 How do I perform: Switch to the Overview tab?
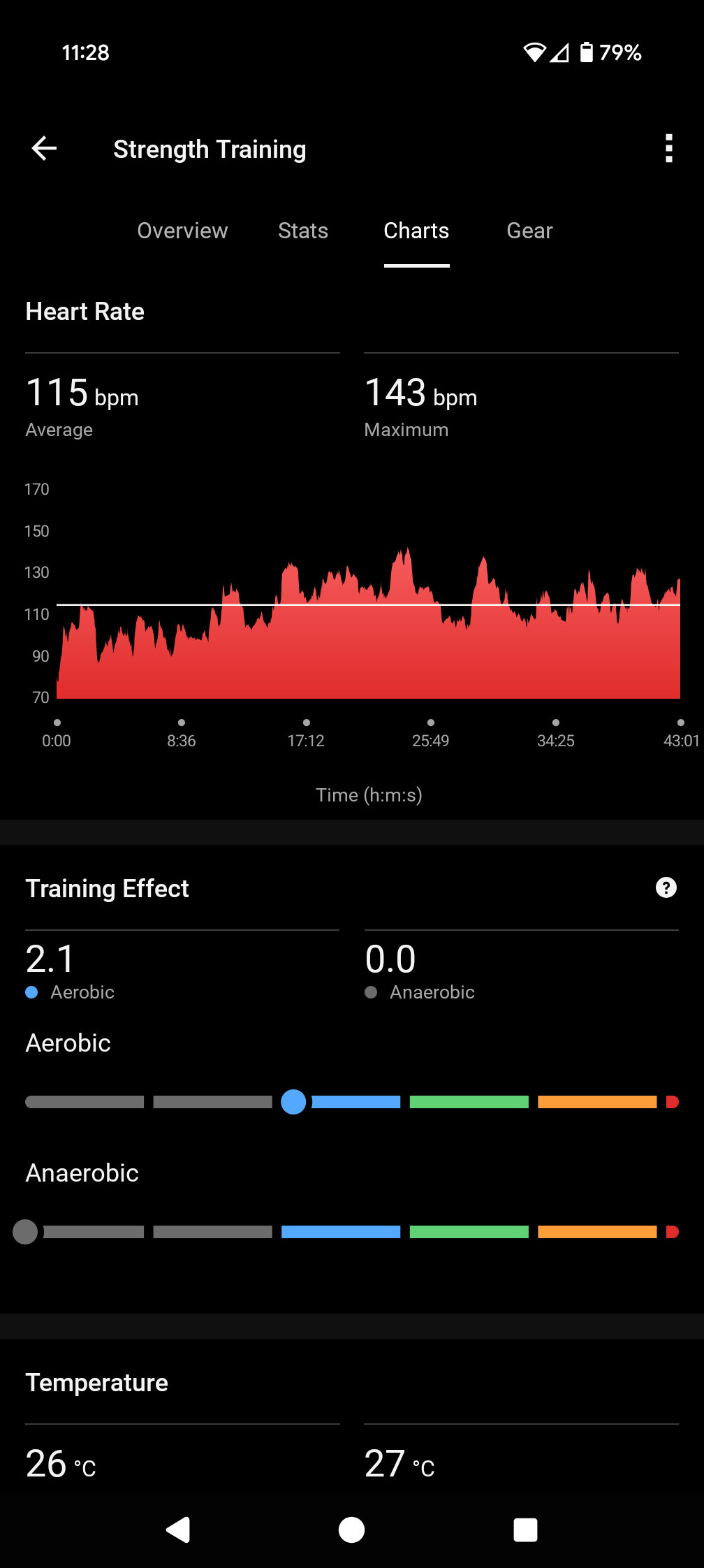pos(182,231)
